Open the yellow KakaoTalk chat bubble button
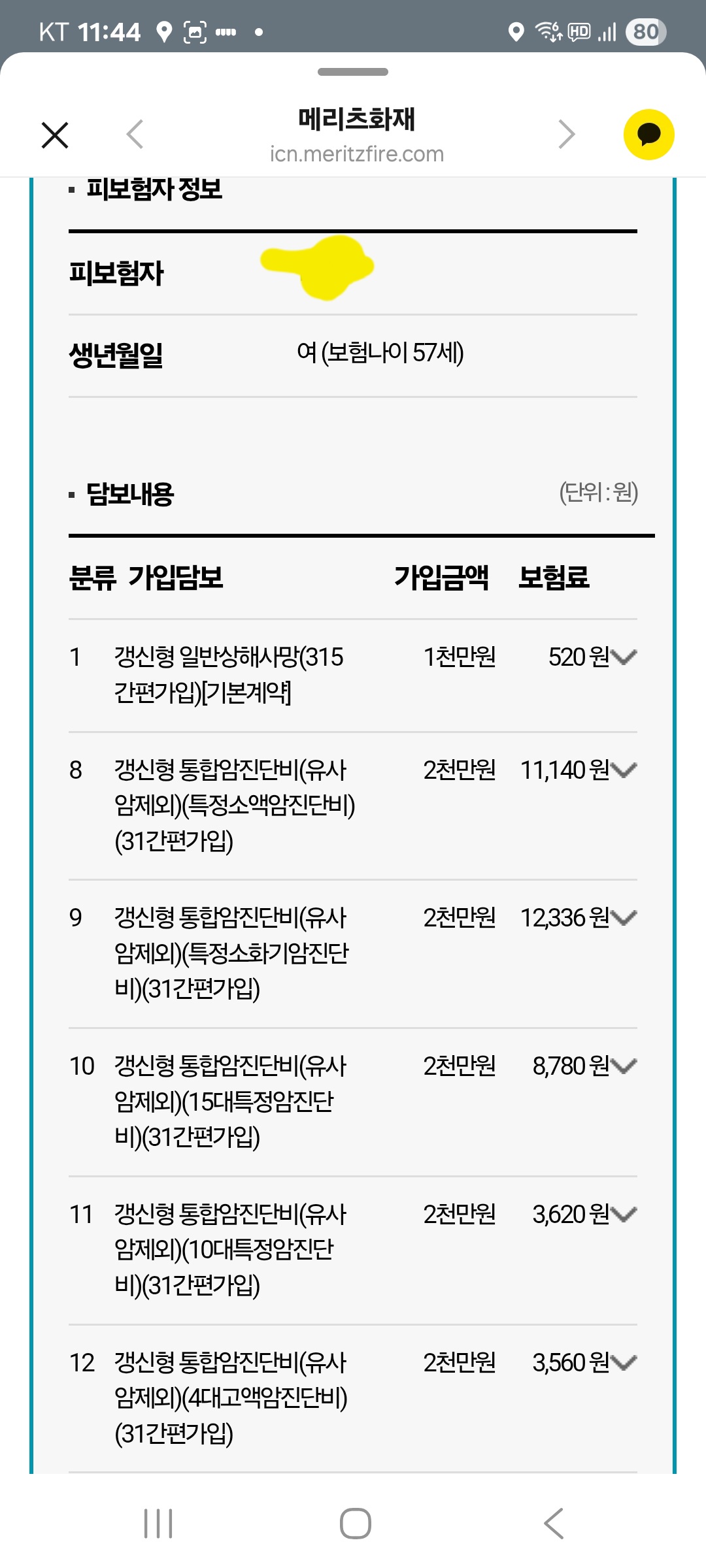 tap(648, 135)
